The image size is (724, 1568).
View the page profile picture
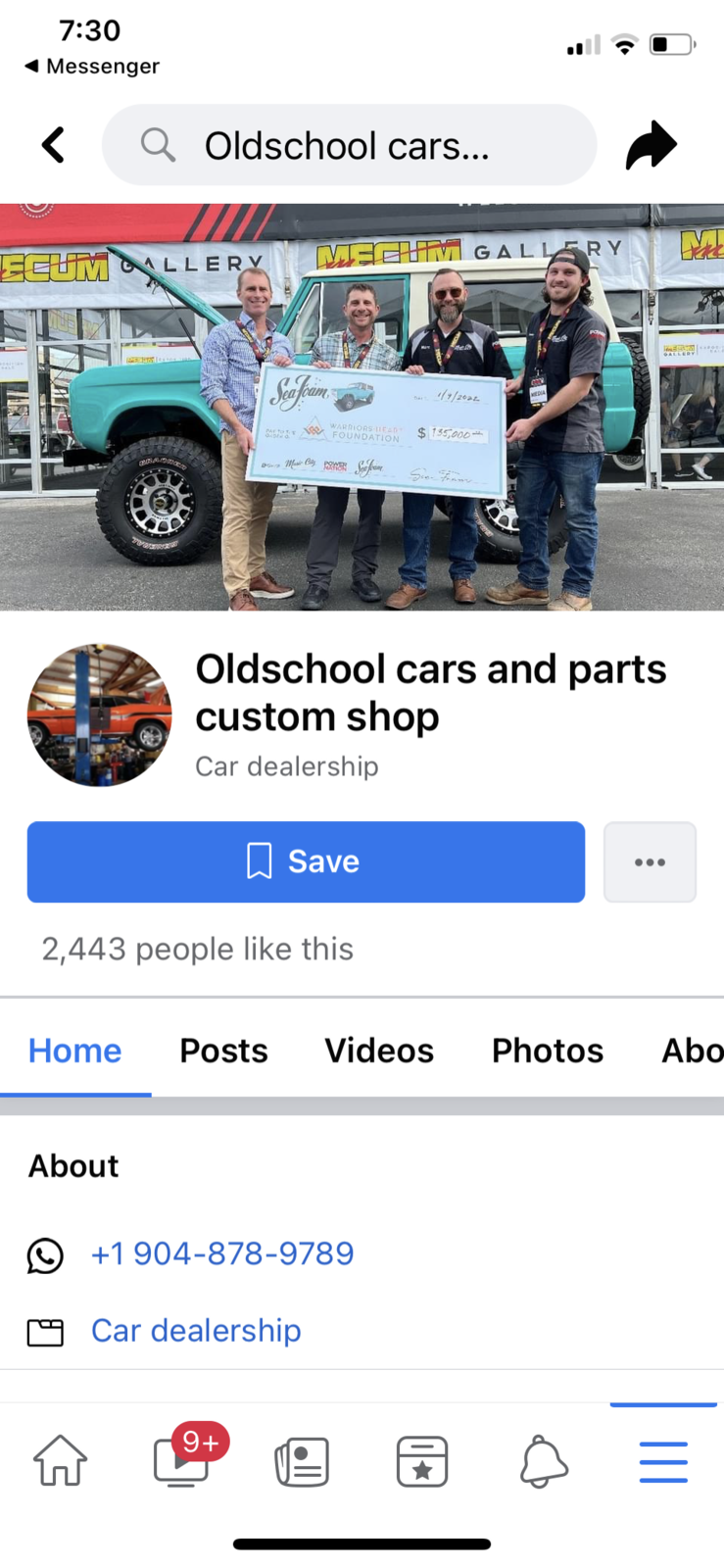pyautogui.click(x=99, y=714)
